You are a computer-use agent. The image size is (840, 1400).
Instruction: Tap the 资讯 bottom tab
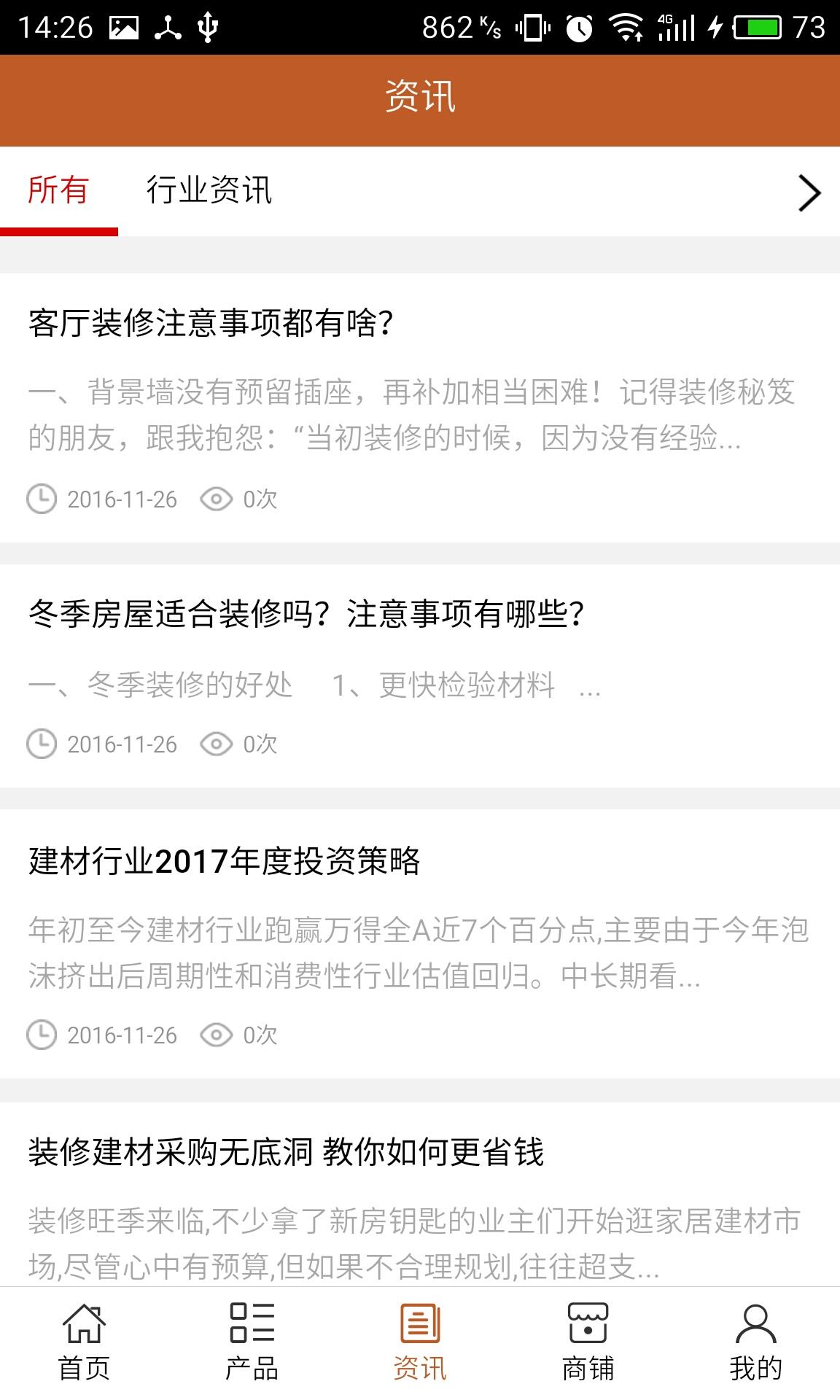420,1343
